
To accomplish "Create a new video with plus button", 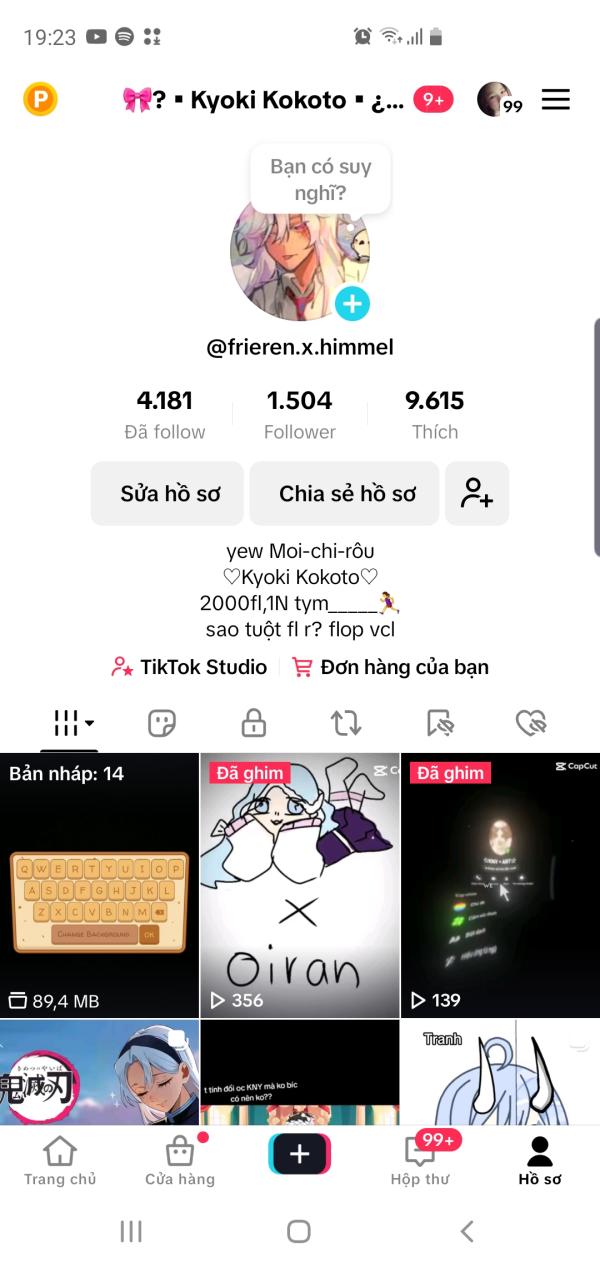I will [x=299, y=1155].
